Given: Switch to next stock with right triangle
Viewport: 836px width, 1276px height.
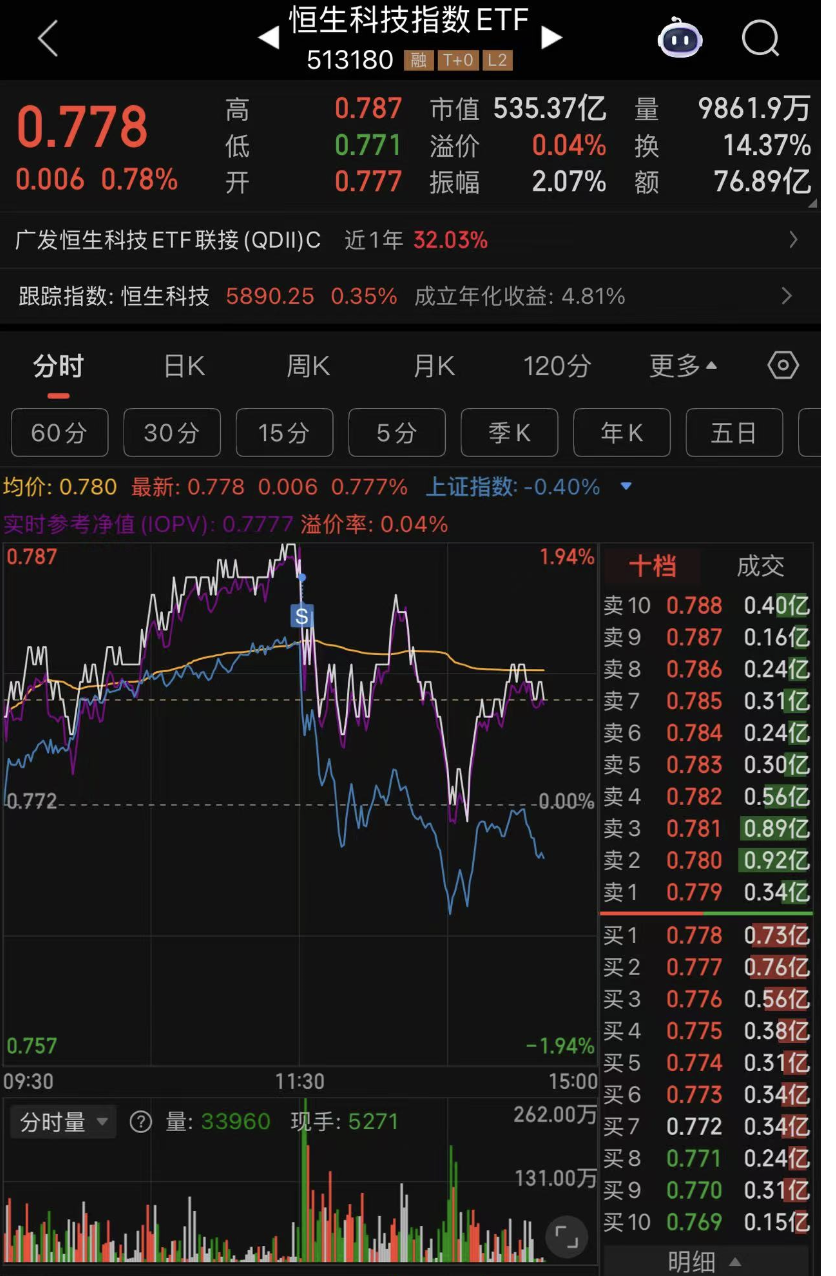Looking at the screenshot, I should tap(551, 38).
